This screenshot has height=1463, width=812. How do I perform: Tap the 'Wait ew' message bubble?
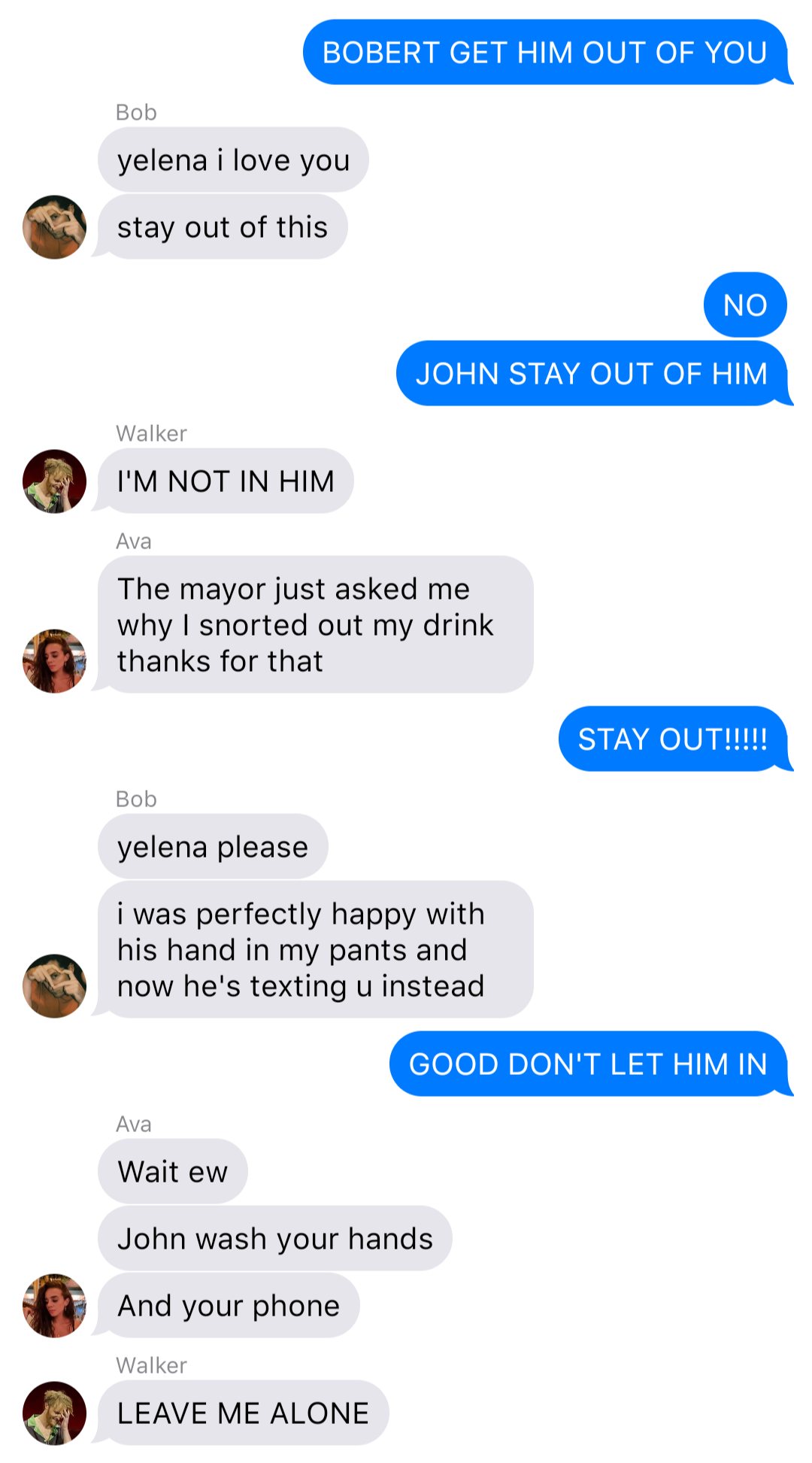point(172,1171)
